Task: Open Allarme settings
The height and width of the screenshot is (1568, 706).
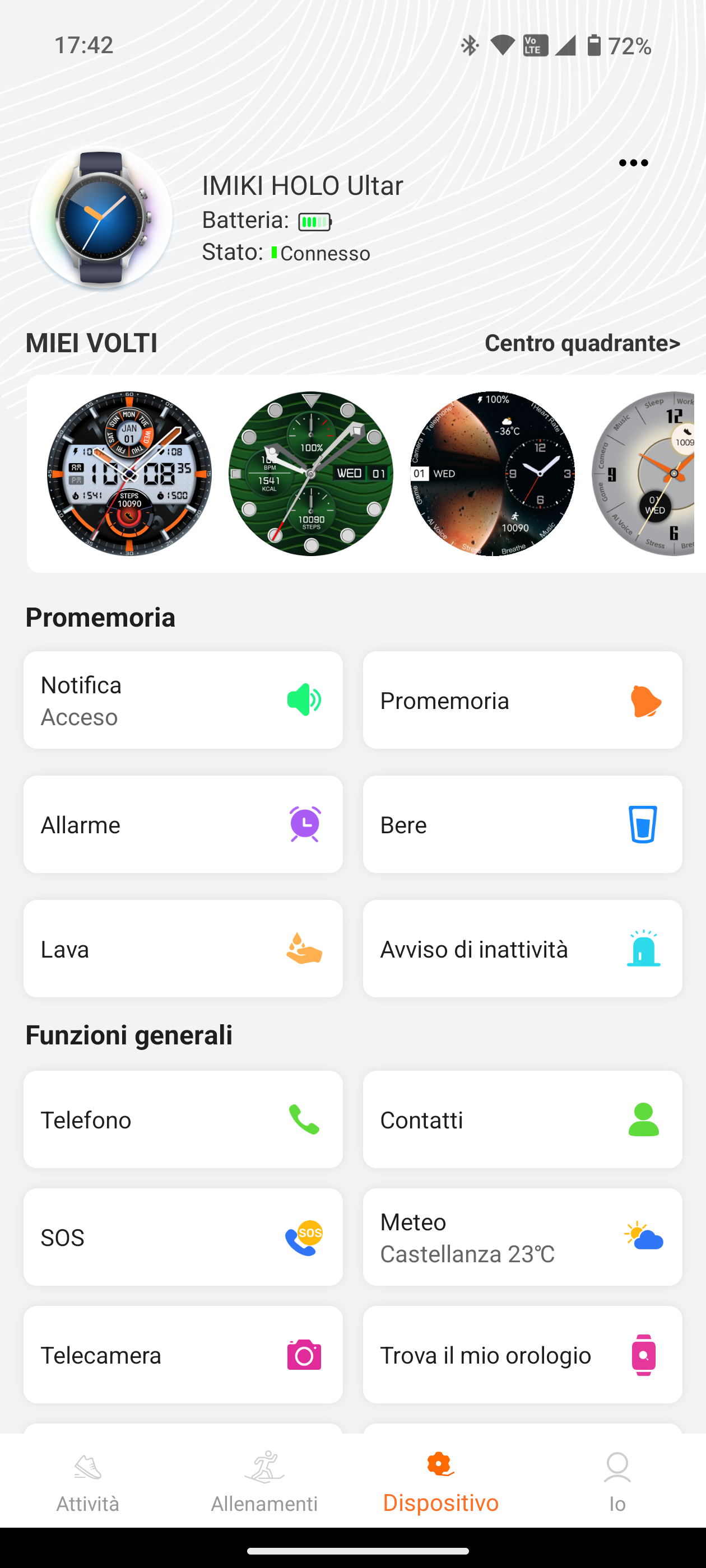Action: (183, 824)
